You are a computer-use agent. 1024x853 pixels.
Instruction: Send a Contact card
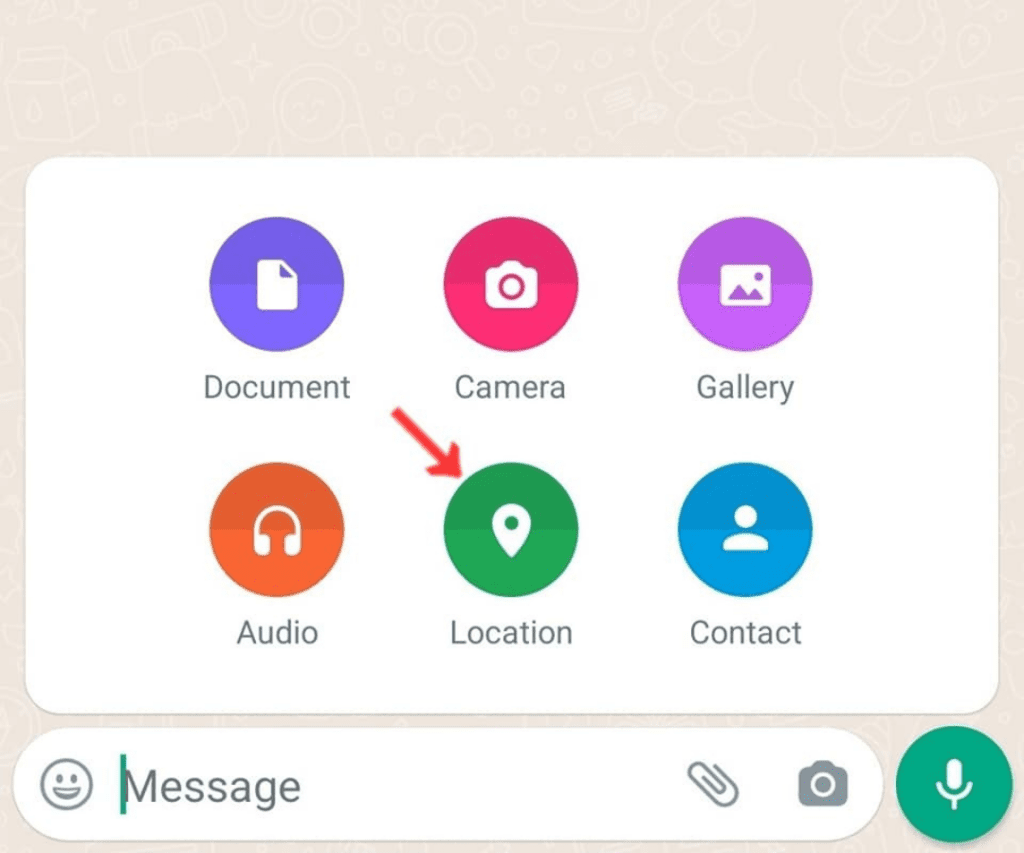745,530
